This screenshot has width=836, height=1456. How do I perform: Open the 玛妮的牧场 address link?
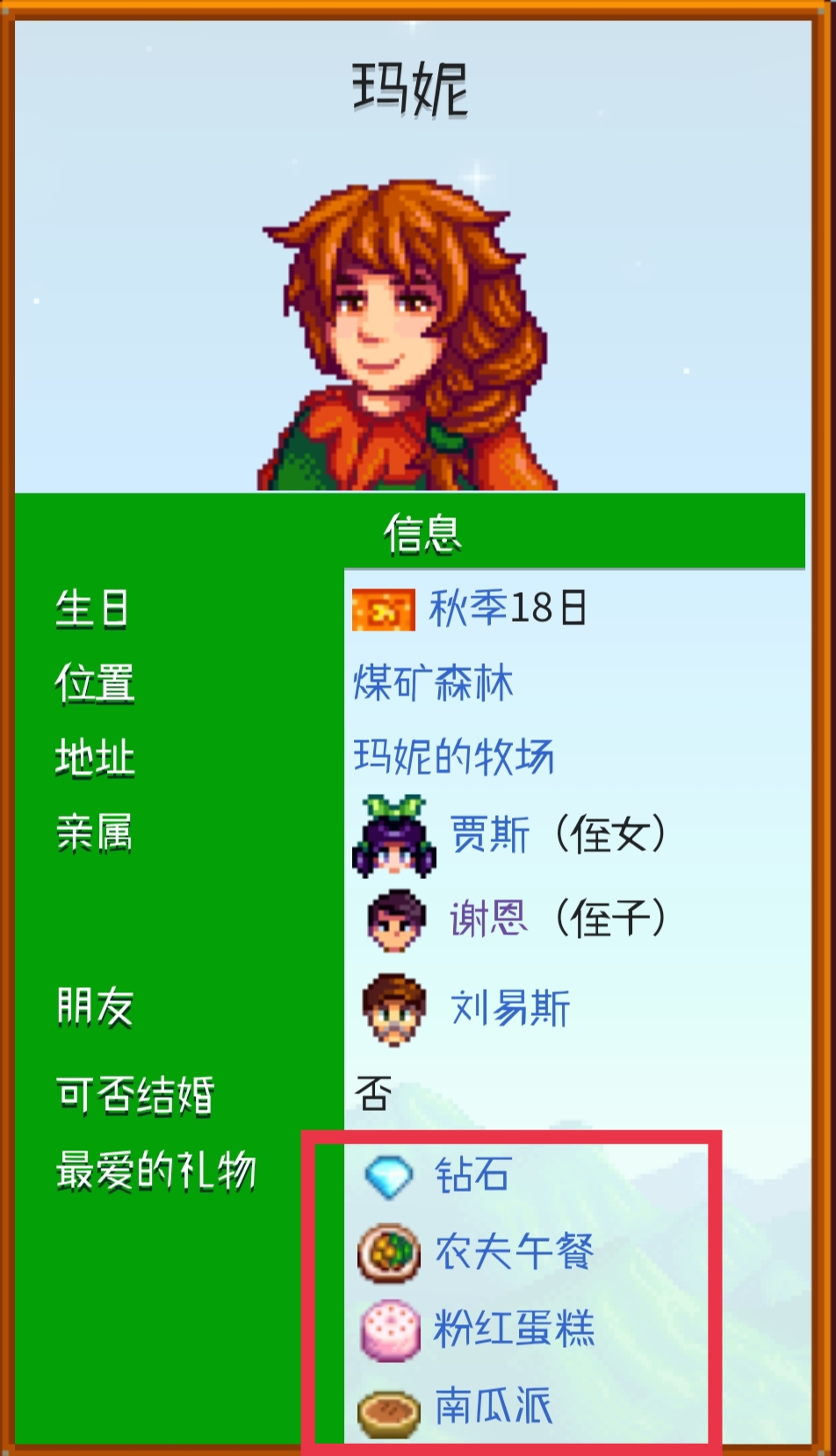click(x=453, y=757)
